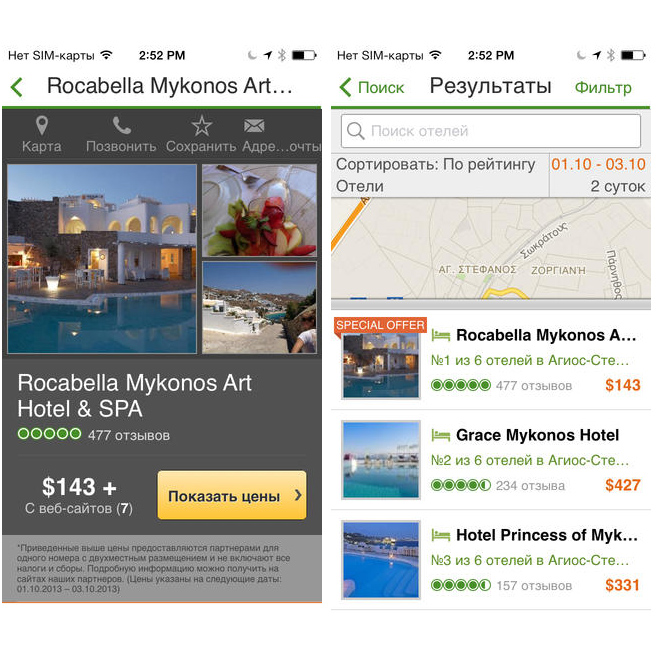This screenshot has height=656, width=656.
Task: Open Карта map view for the hotel
Action: click(41, 134)
